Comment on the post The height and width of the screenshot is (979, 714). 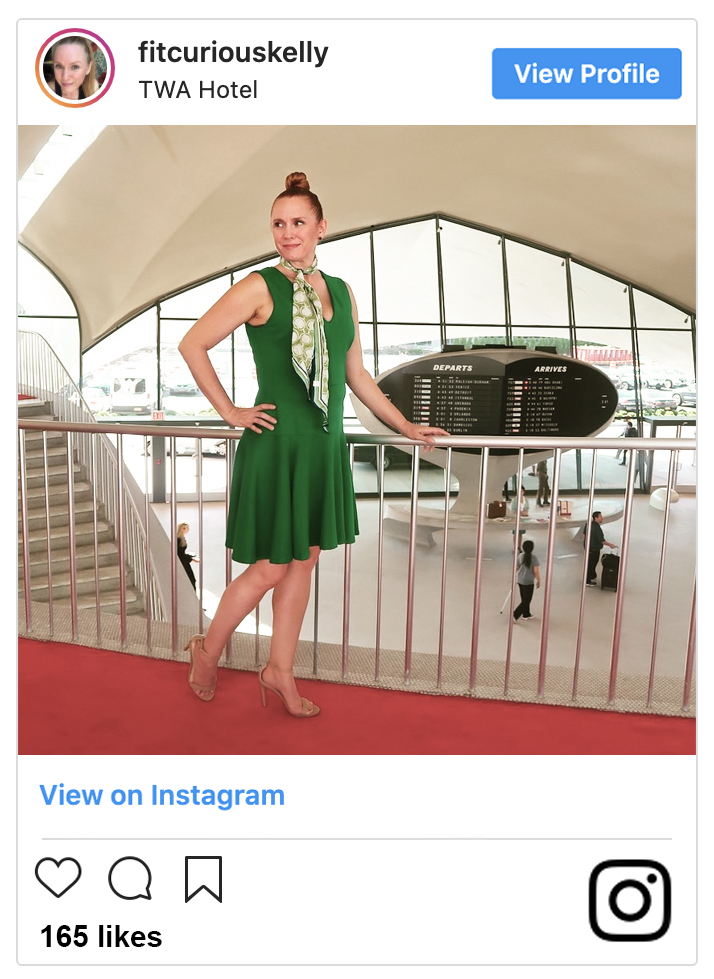(x=130, y=879)
